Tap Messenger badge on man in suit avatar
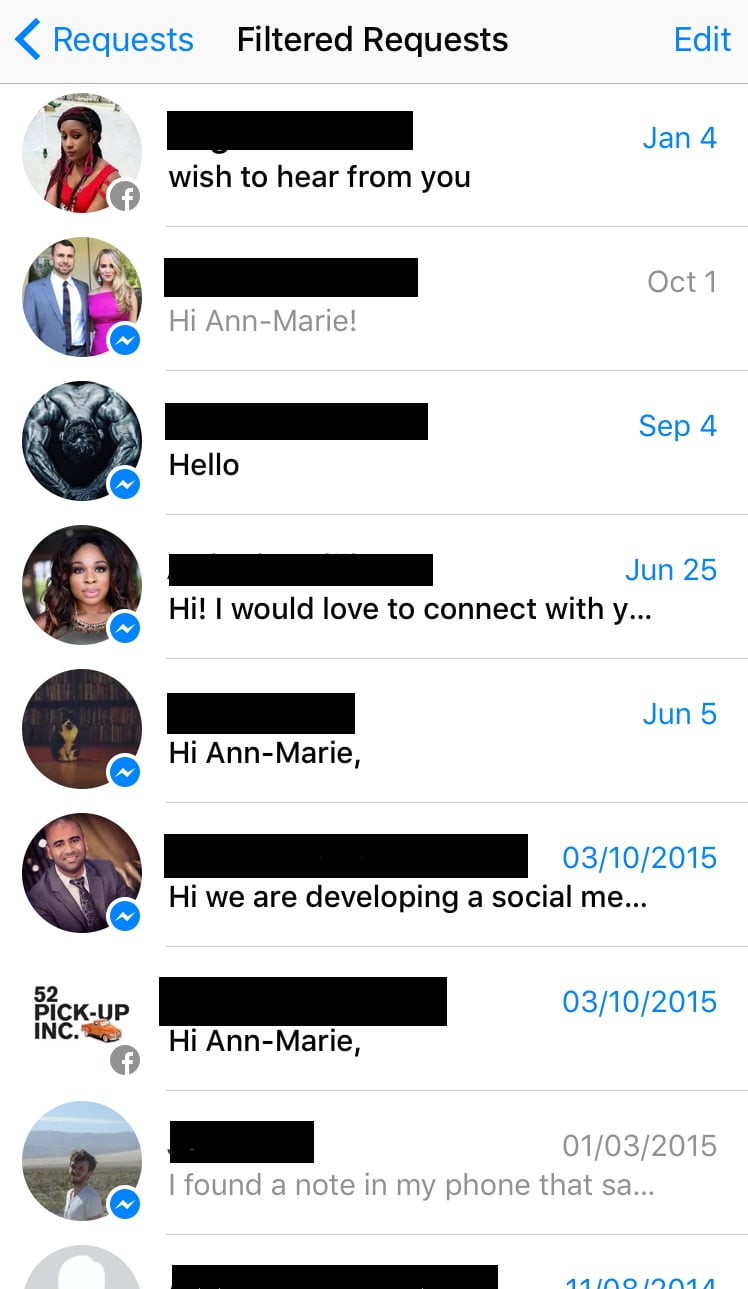 tap(126, 916)
